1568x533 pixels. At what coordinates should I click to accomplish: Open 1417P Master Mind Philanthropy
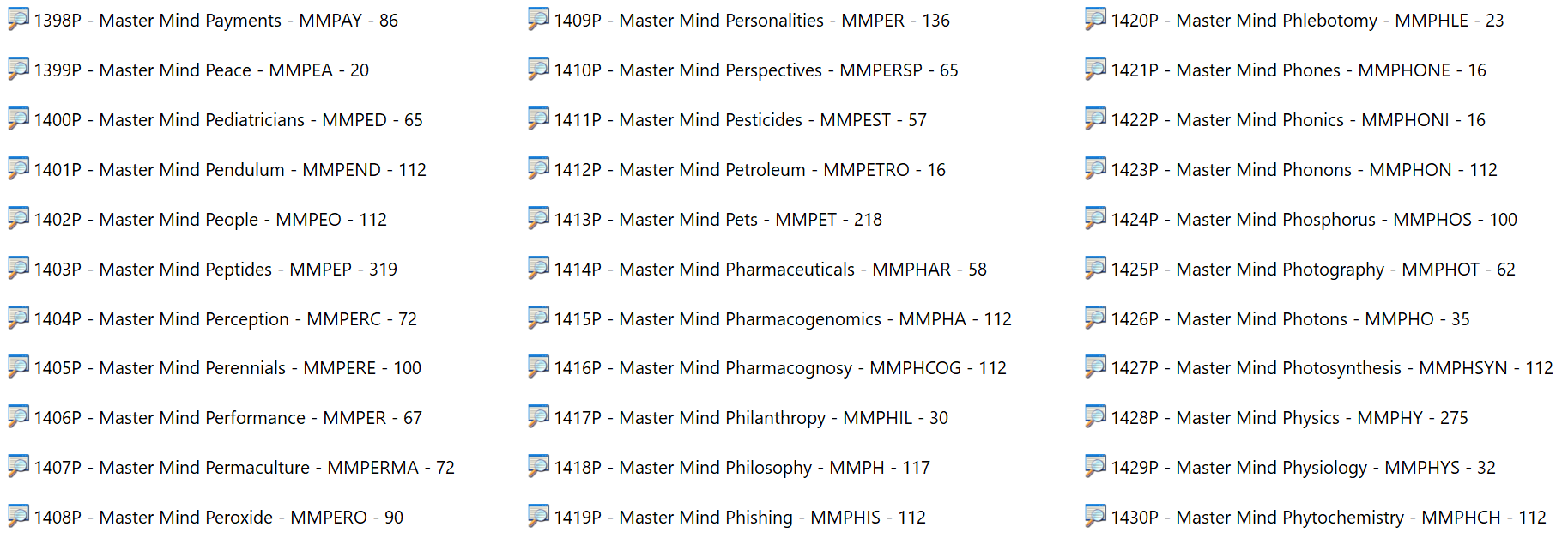click(750, 418)
